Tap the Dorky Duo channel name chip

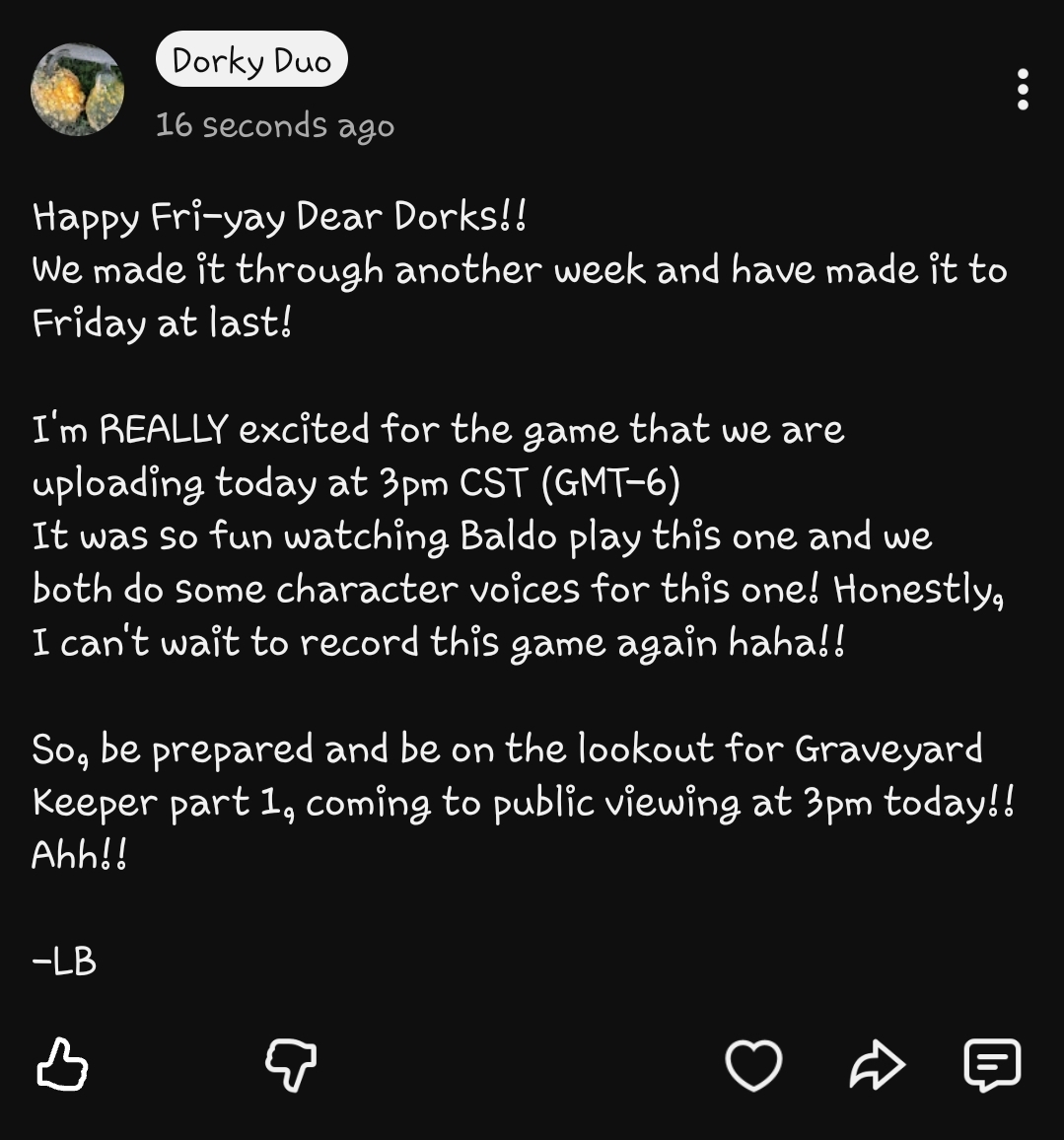tap(251, 60)
